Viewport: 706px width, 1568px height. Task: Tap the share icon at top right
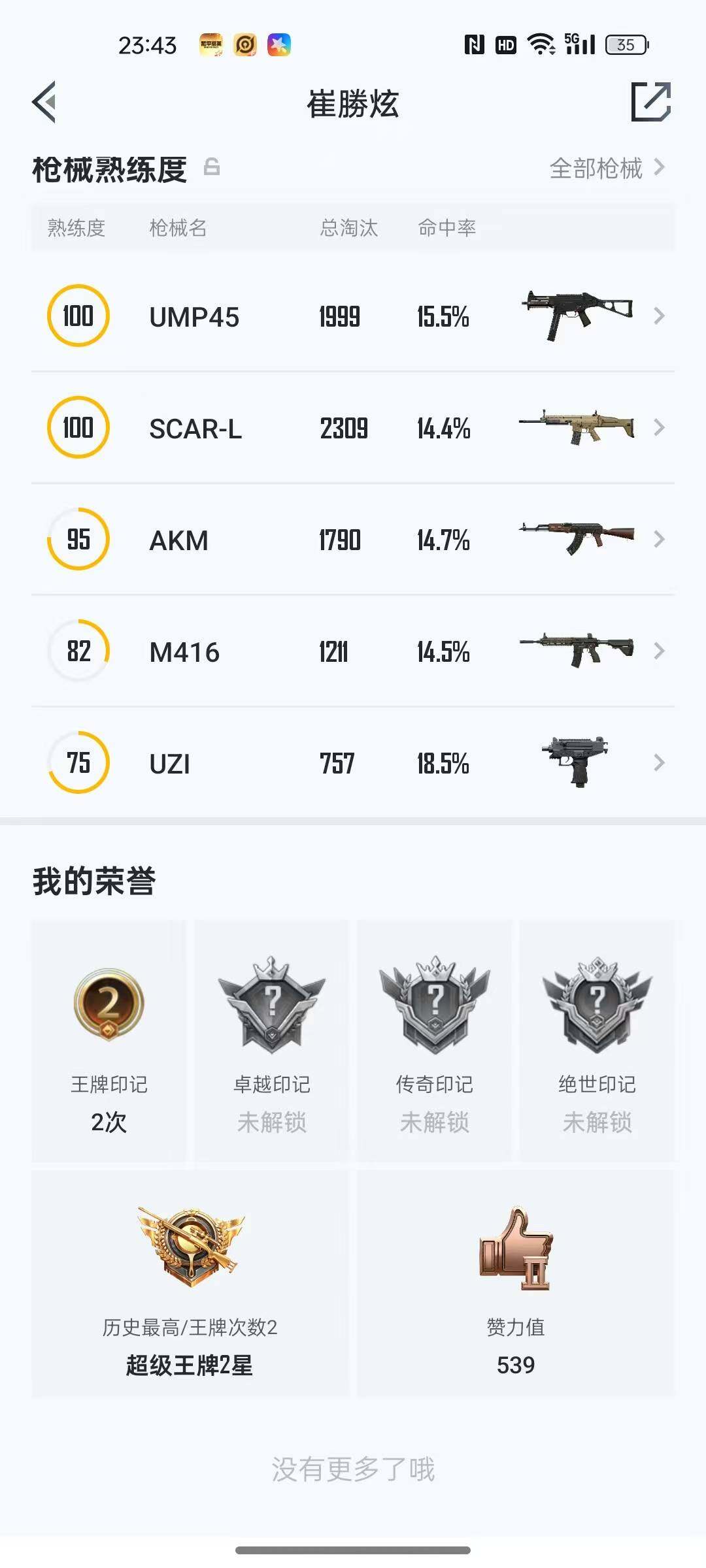pos(650,103)
